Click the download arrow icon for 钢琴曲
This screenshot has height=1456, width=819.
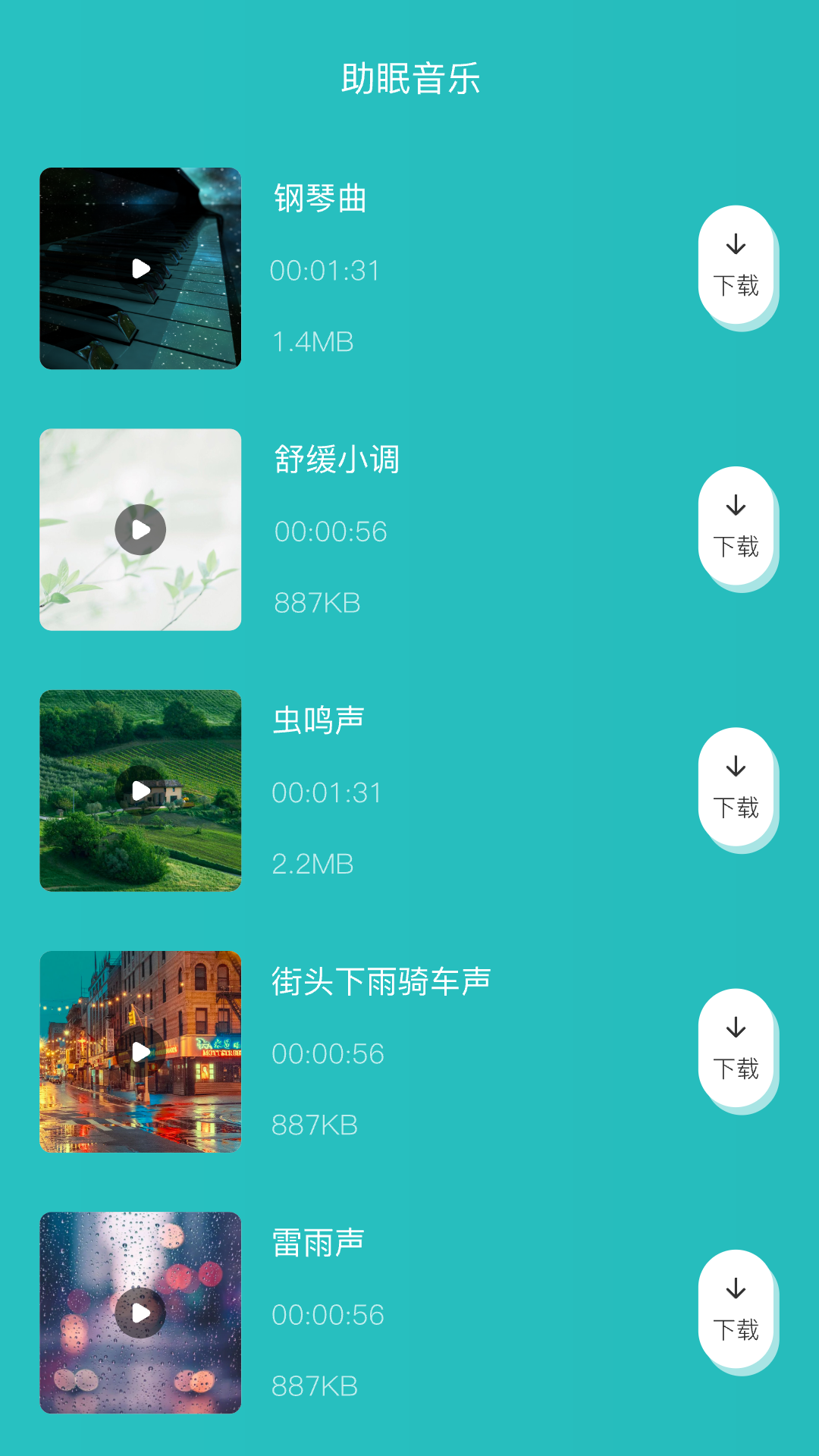click(736, 244)
